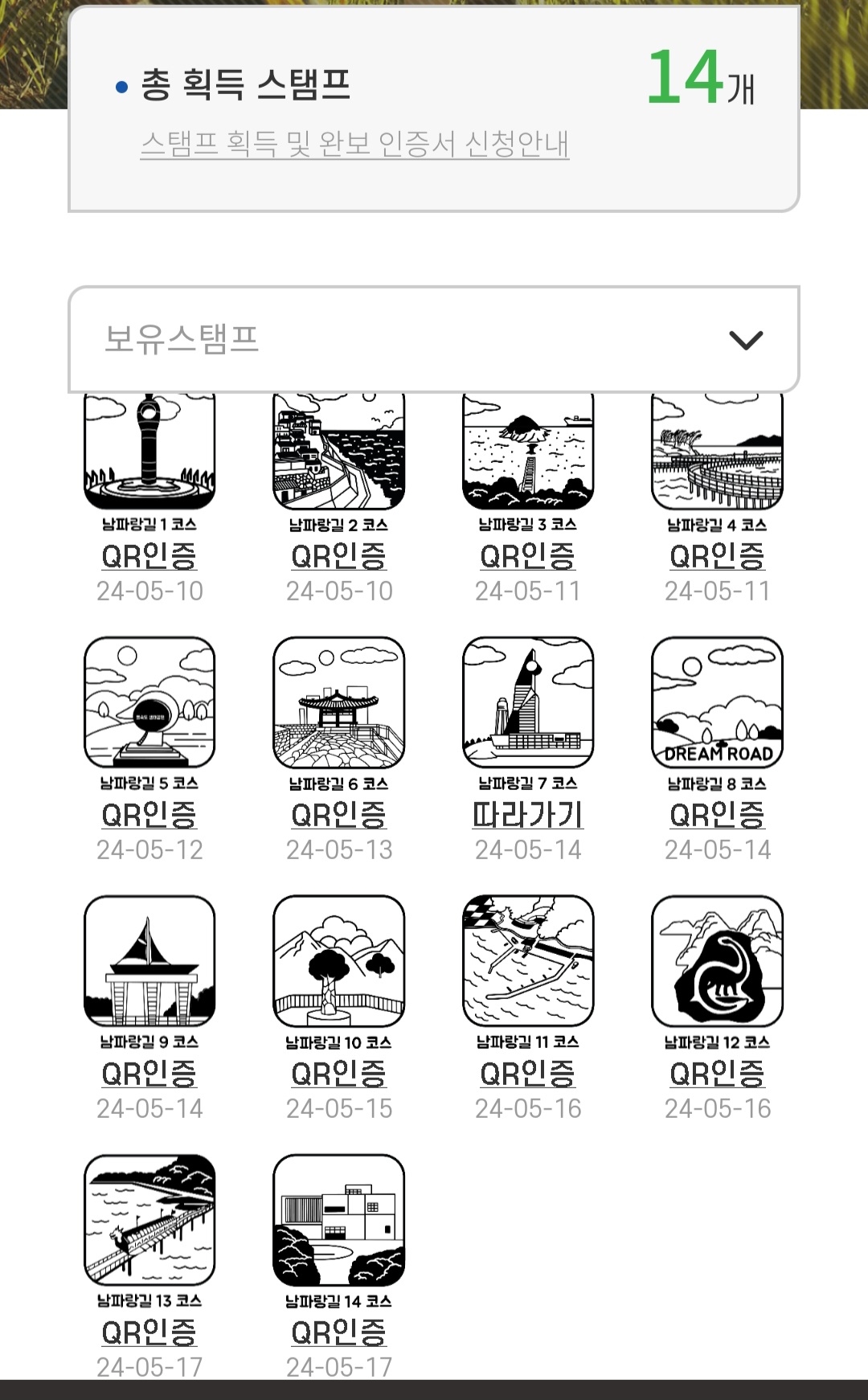This screenshot has width=868, height=1400.
Task: Select QR인증 link for 남파랑길 4 코스
Action: [x=718, y=556]
